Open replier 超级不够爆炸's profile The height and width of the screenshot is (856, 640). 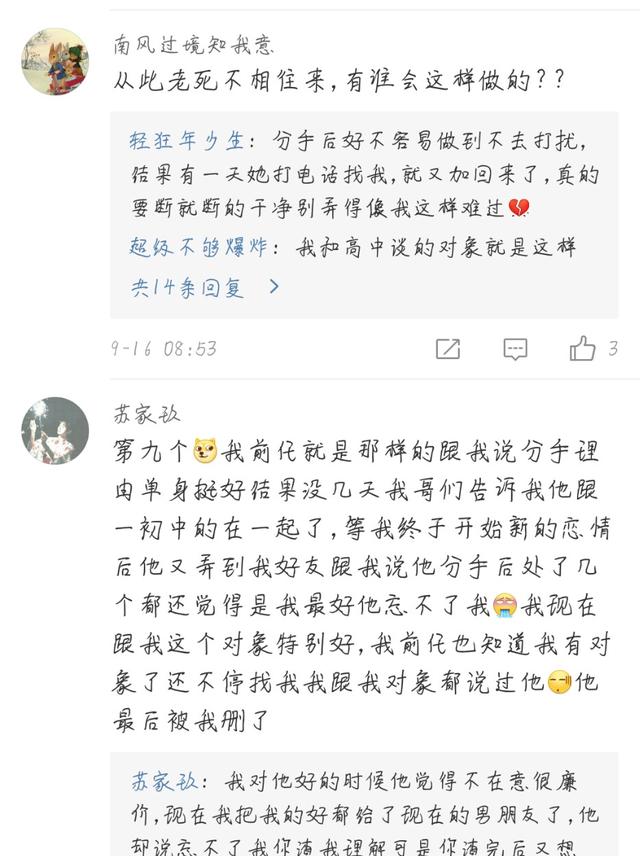(199, 247)
